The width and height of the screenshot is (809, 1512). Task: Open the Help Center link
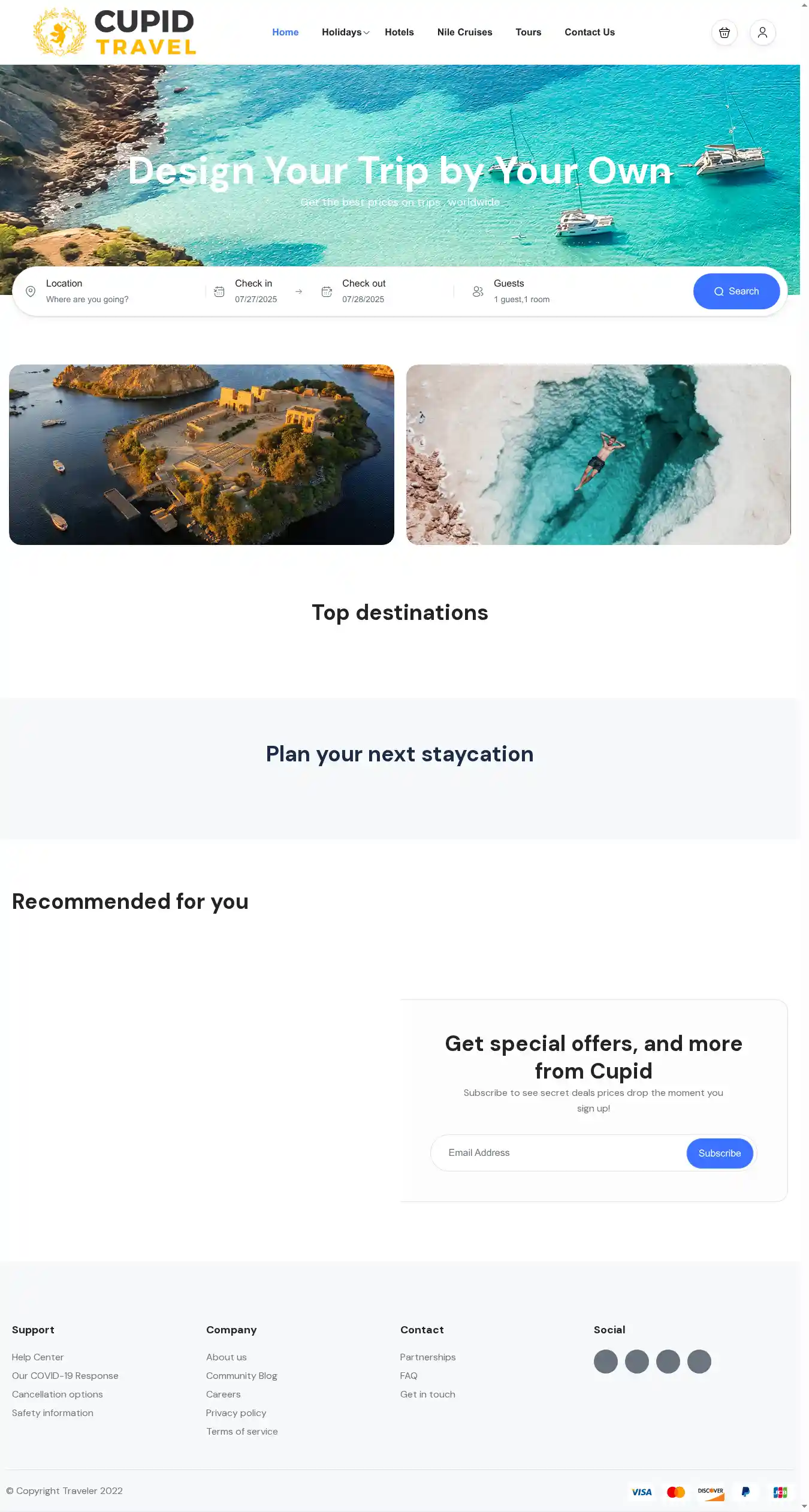pyautogui.click(x=38, y=1357)
